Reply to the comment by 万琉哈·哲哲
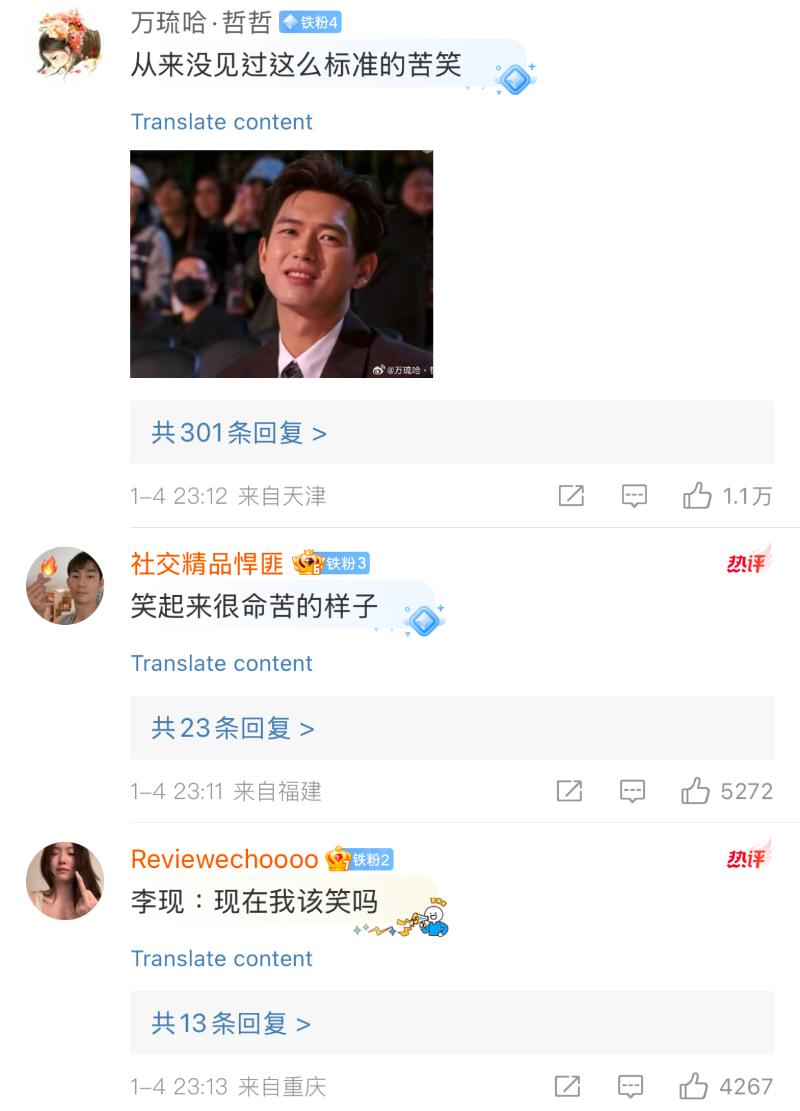 point(634,496)
